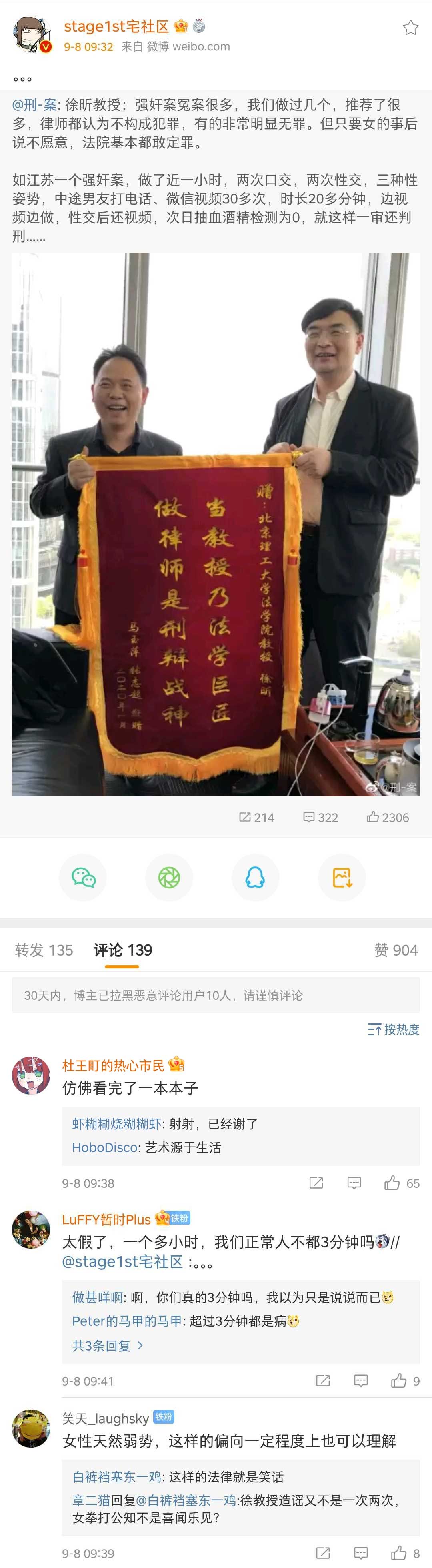The image size is (432, 1568).
Task: Favorite this post with the star icon
Action: click(411, 28)
